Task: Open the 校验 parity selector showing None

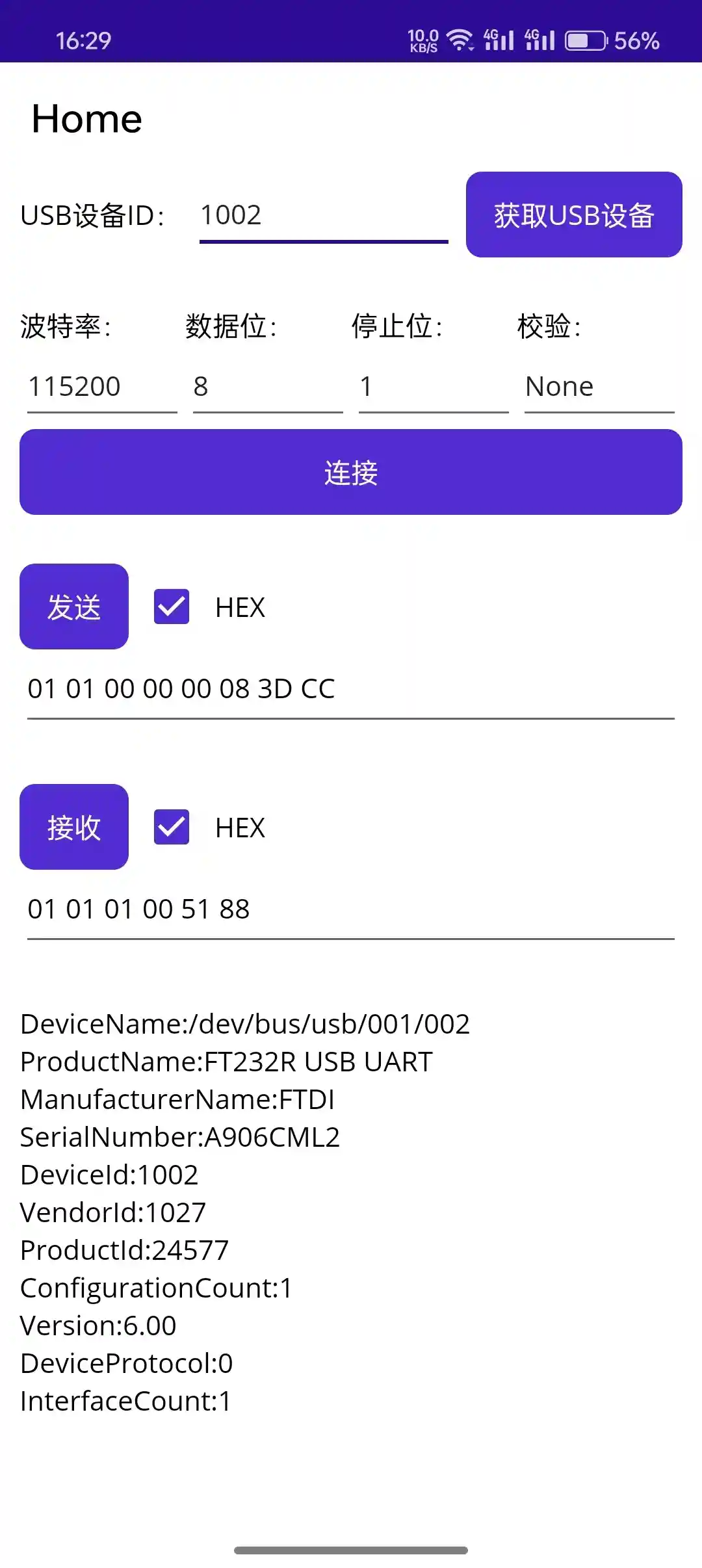Action: pyautogui.click(x=598, y=387)
